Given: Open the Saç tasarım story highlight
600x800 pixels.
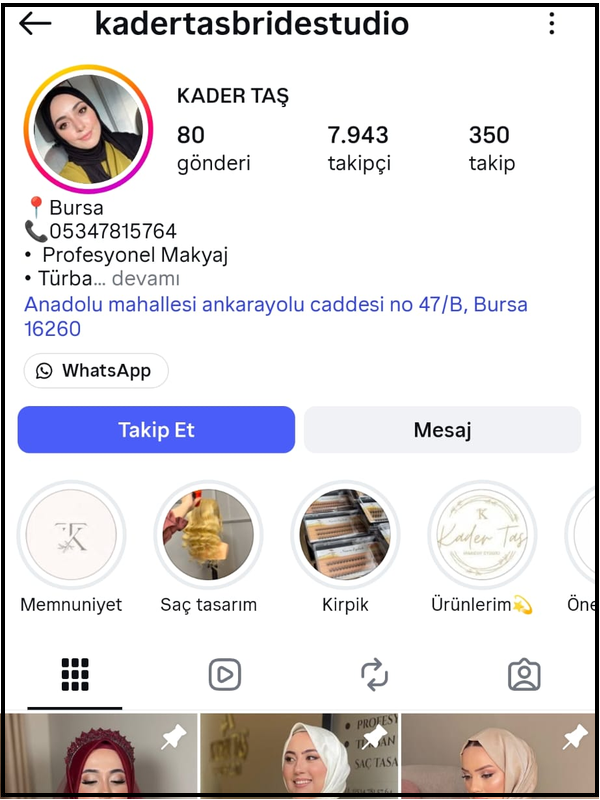Looking at the screenshot, I should (208, 535).
